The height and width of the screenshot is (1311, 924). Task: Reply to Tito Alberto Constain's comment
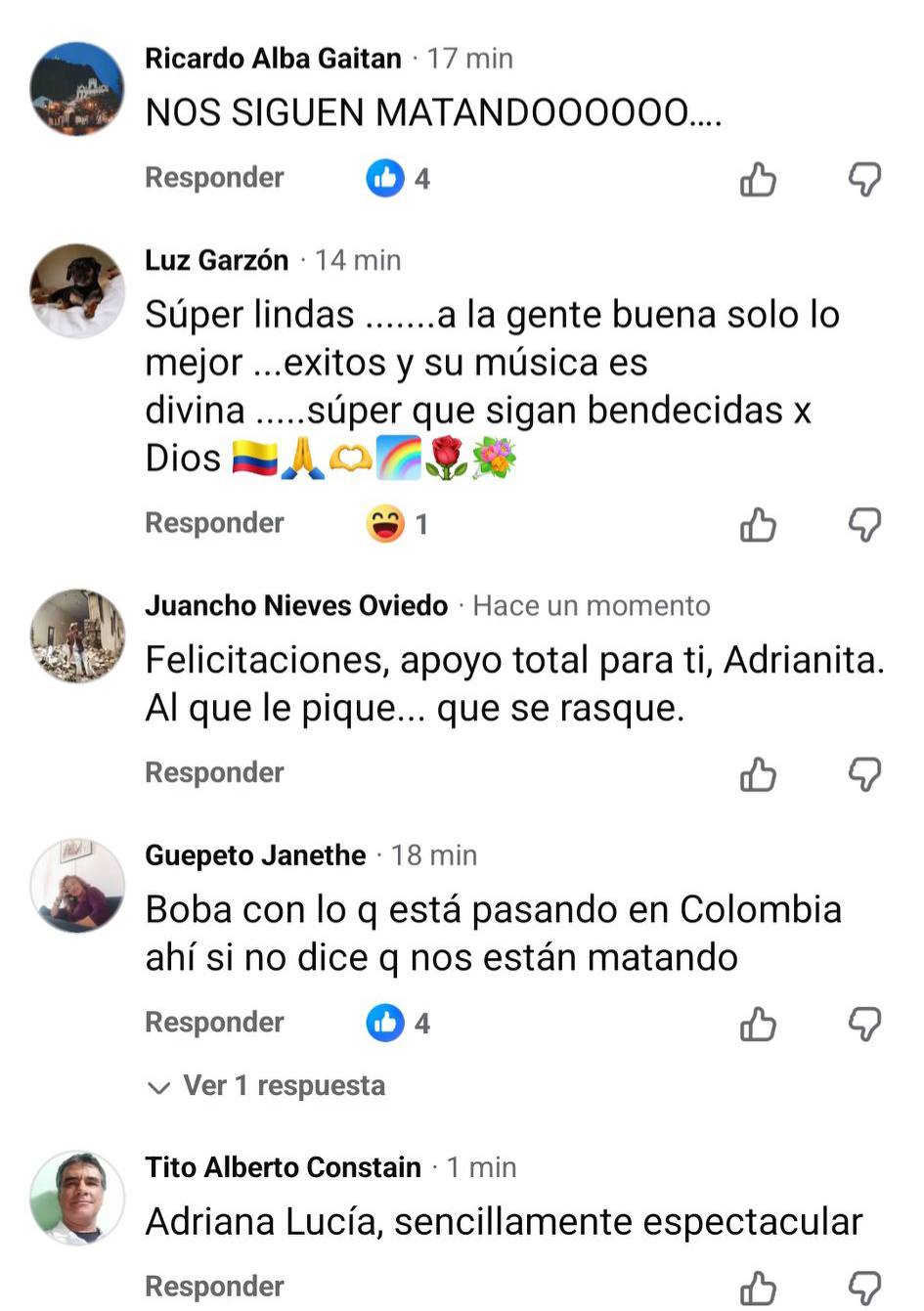pyautogui.click(x=214, y=1287)
